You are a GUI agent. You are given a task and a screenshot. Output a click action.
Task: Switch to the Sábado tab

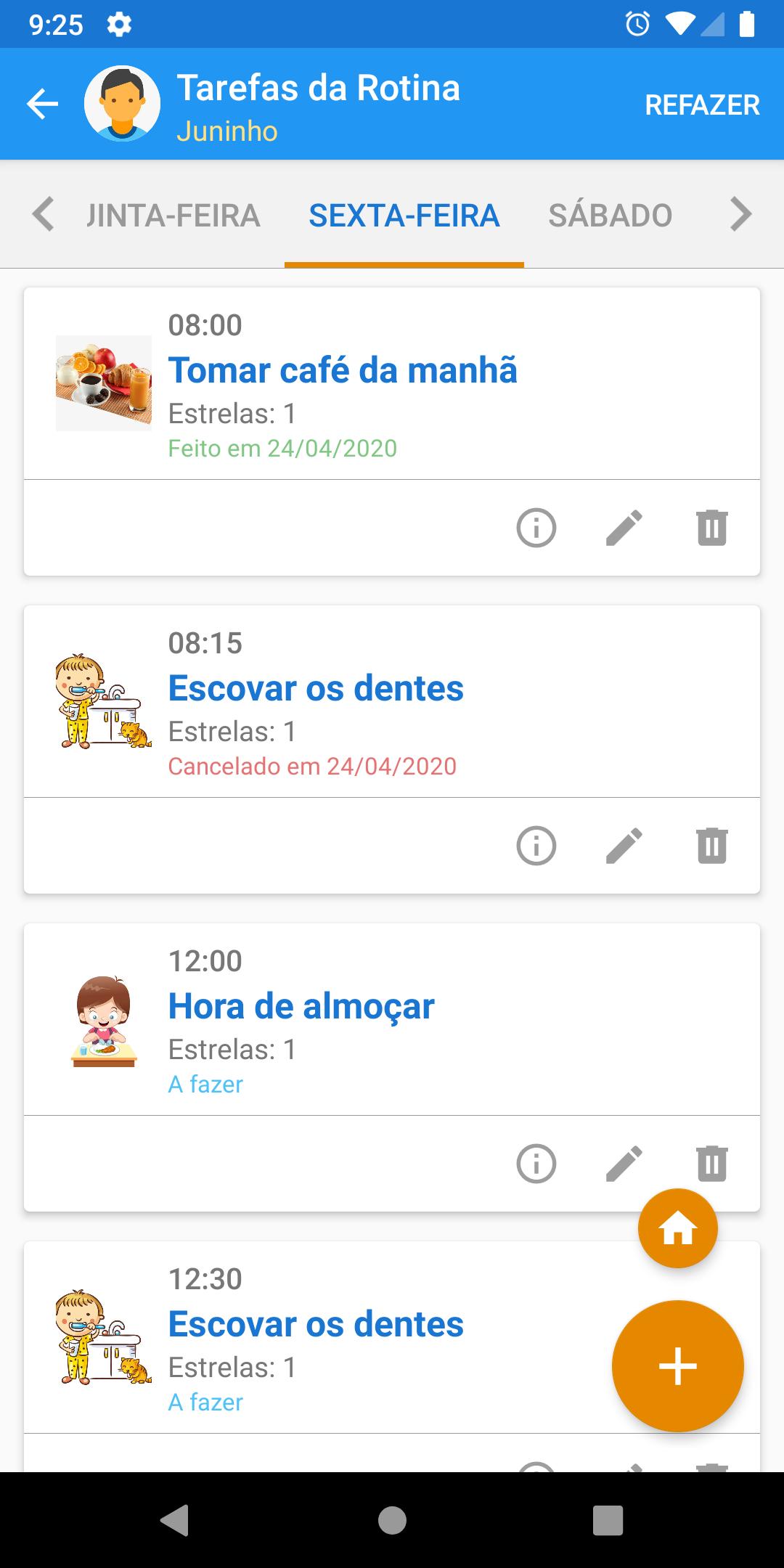tap(610, 215)
